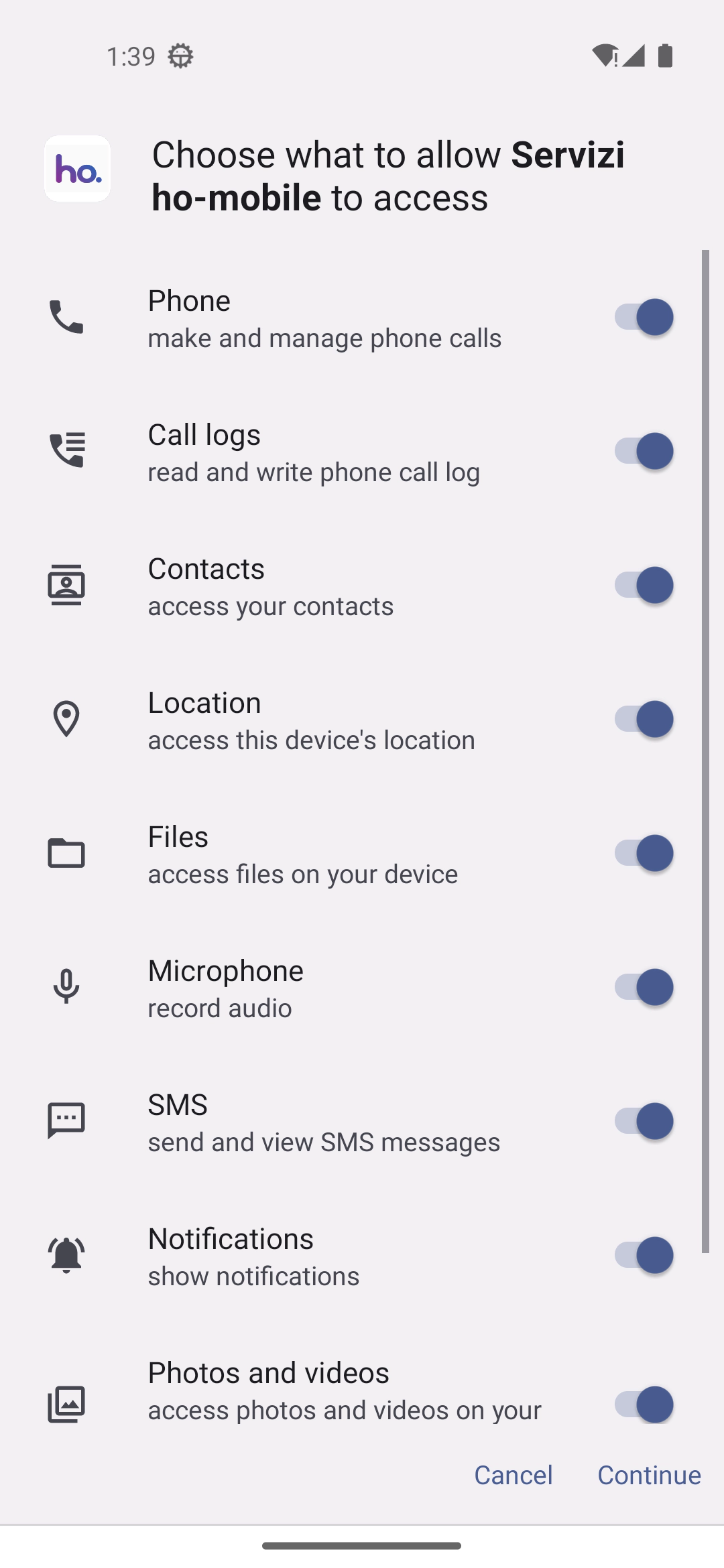Click the Files folder icon

point(66,852)
